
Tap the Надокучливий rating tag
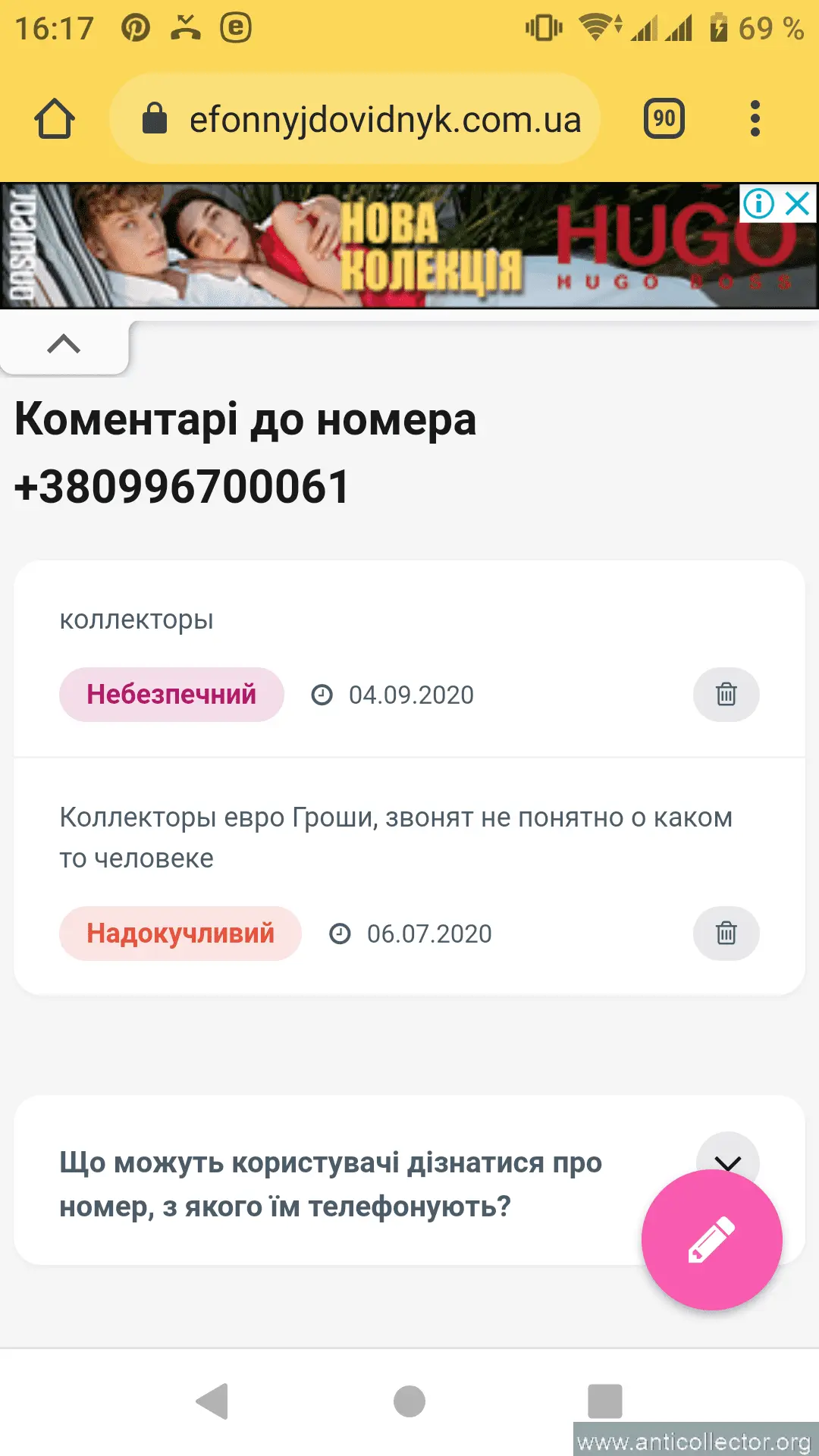pos(180,934)
